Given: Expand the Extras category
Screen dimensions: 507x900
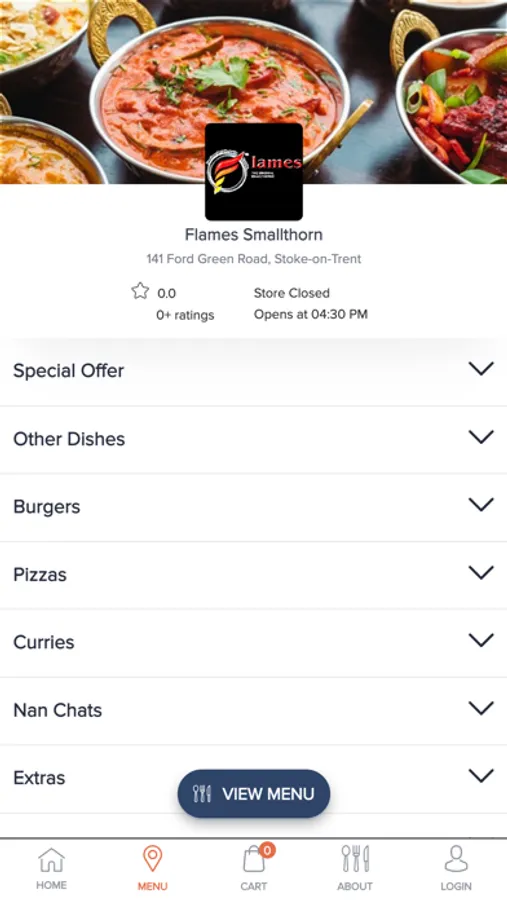Looking at the screenshot, I should point(253,778).
